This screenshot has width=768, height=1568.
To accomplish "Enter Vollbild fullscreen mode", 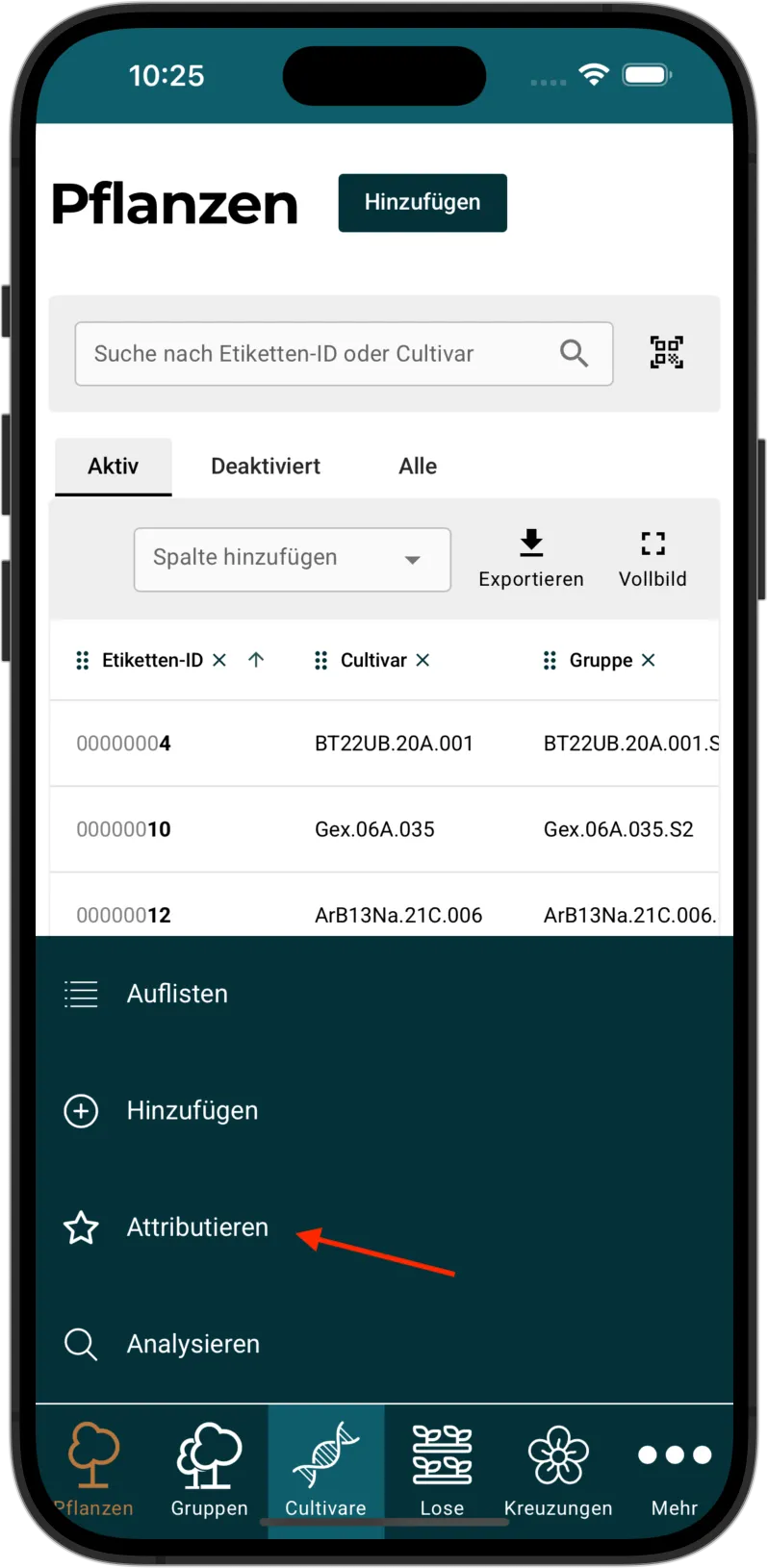I will click(653, 559).
